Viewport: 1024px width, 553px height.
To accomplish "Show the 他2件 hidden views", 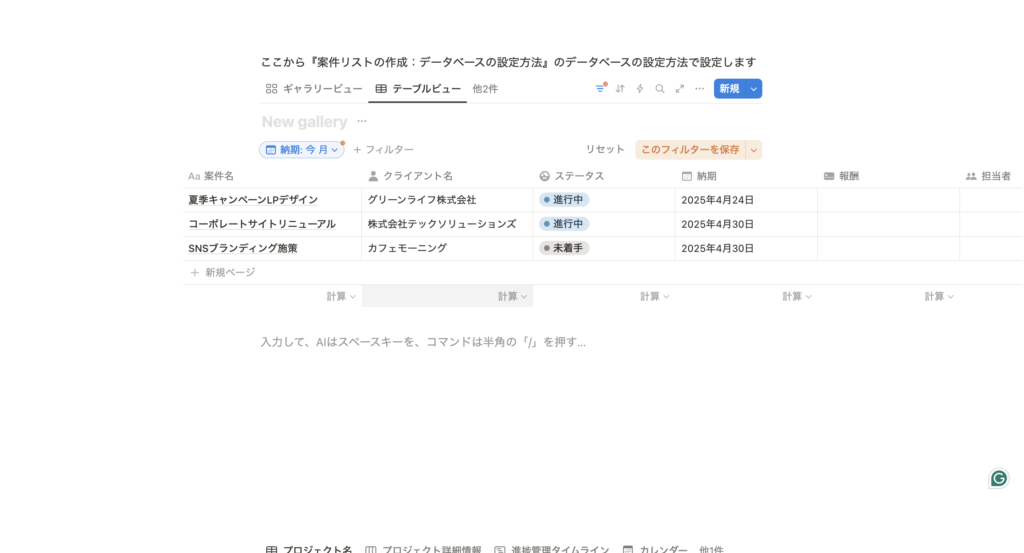I will tap(485, 89).
